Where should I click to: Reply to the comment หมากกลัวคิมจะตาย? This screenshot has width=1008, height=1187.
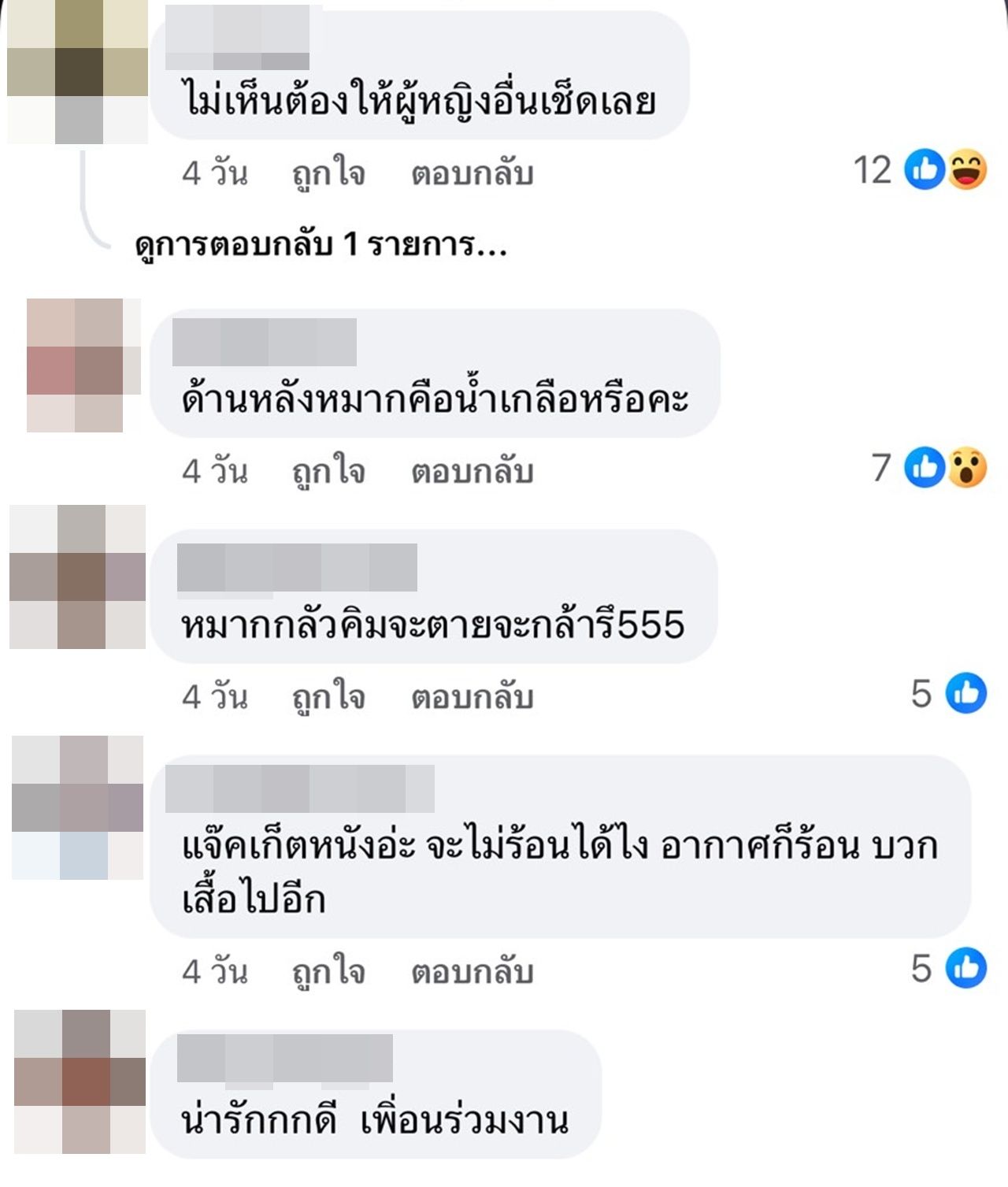pos(472,697)
